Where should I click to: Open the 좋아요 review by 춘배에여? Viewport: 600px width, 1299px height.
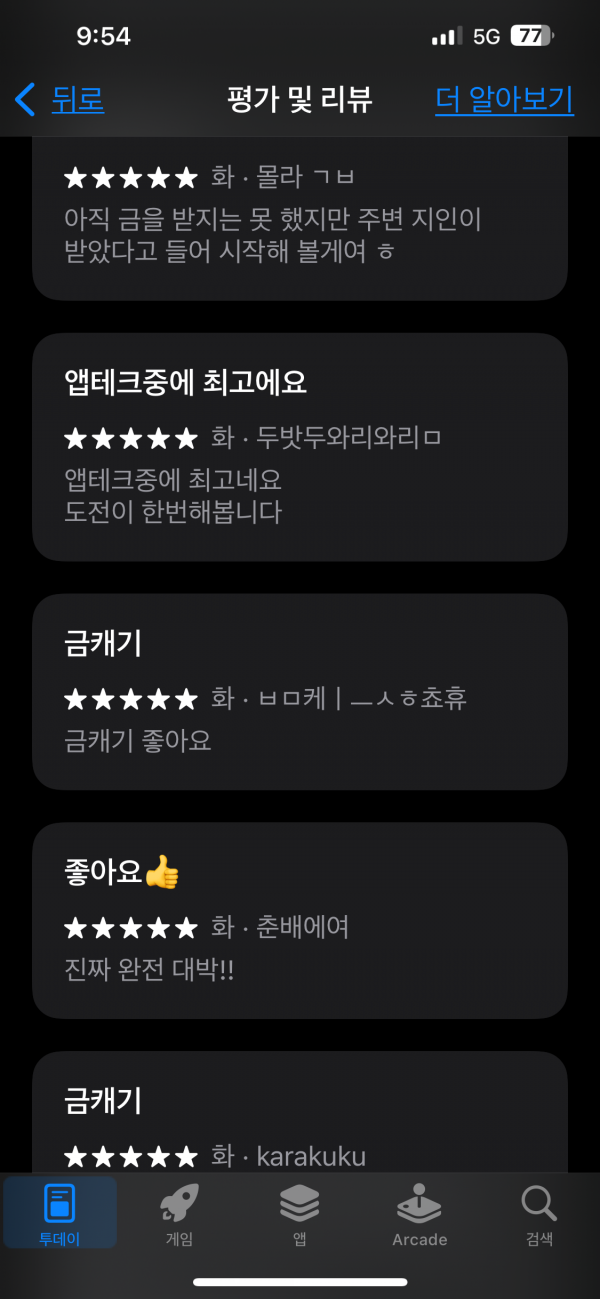pyautogui.click(x=300, y=921)
